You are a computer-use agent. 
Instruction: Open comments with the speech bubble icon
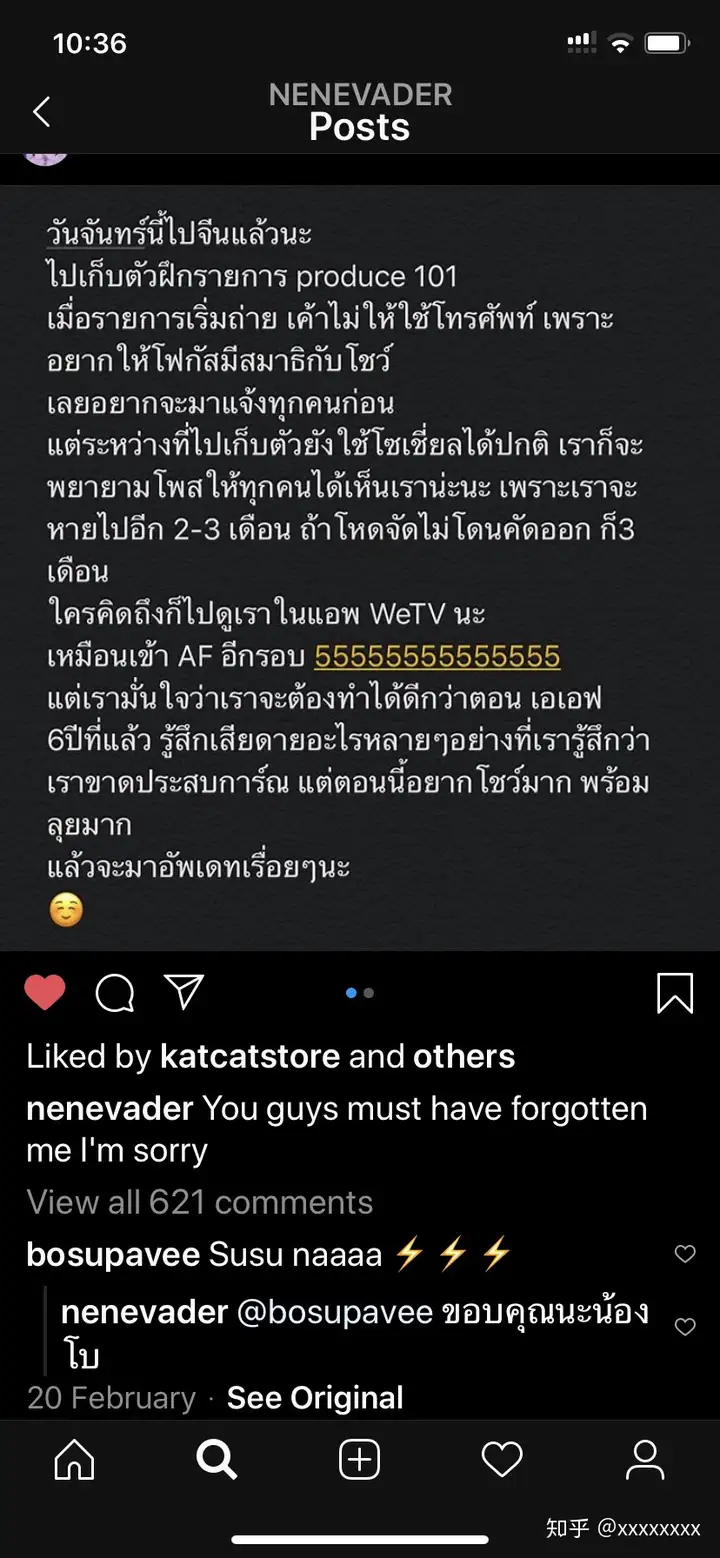pyautogui.click(x=114, y=993)
